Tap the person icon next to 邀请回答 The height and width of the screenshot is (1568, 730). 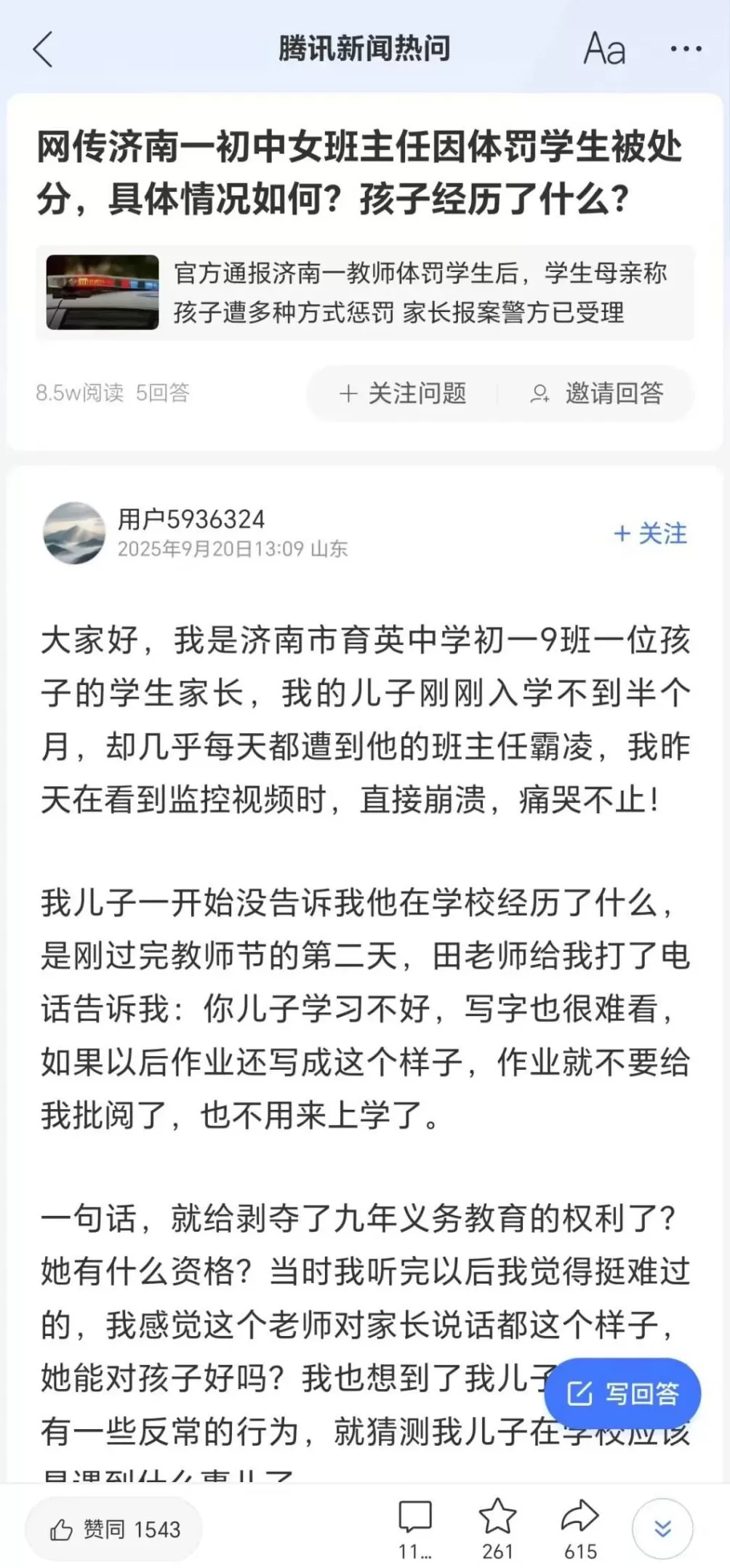(x=539, y=393)
